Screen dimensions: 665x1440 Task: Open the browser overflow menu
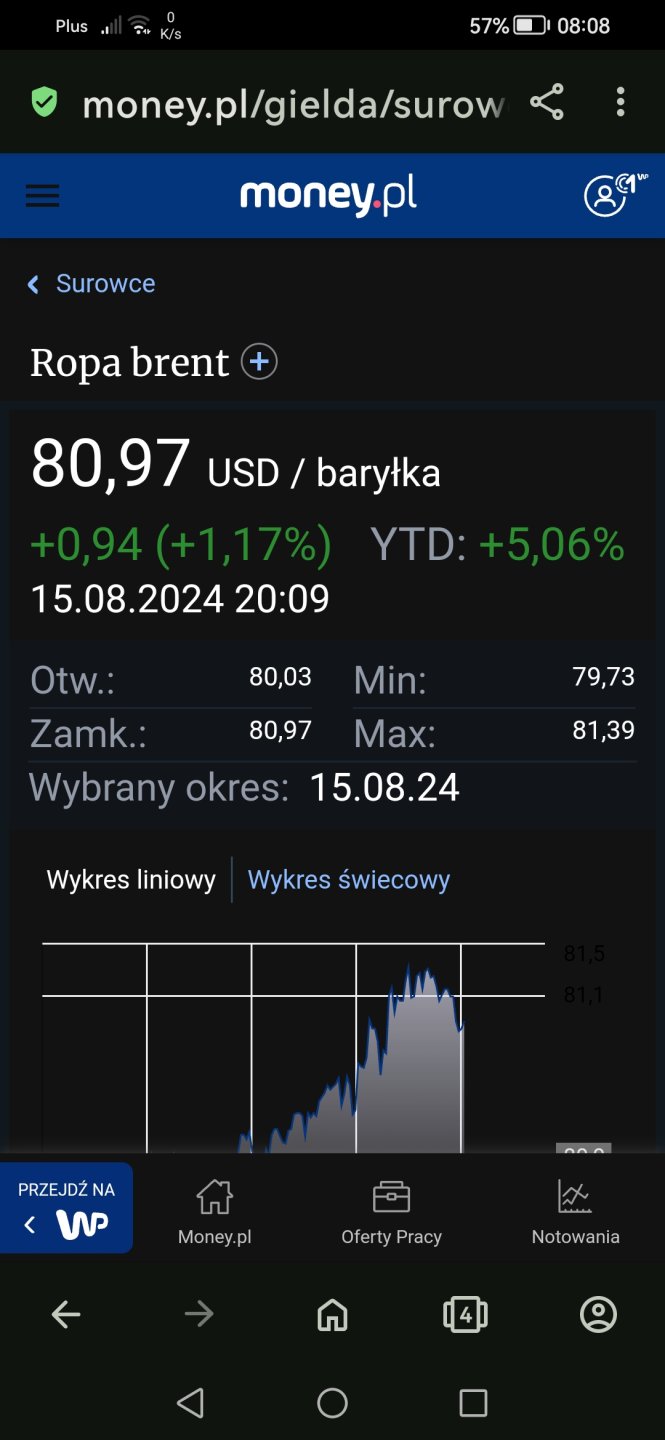[x=620, y=102]
